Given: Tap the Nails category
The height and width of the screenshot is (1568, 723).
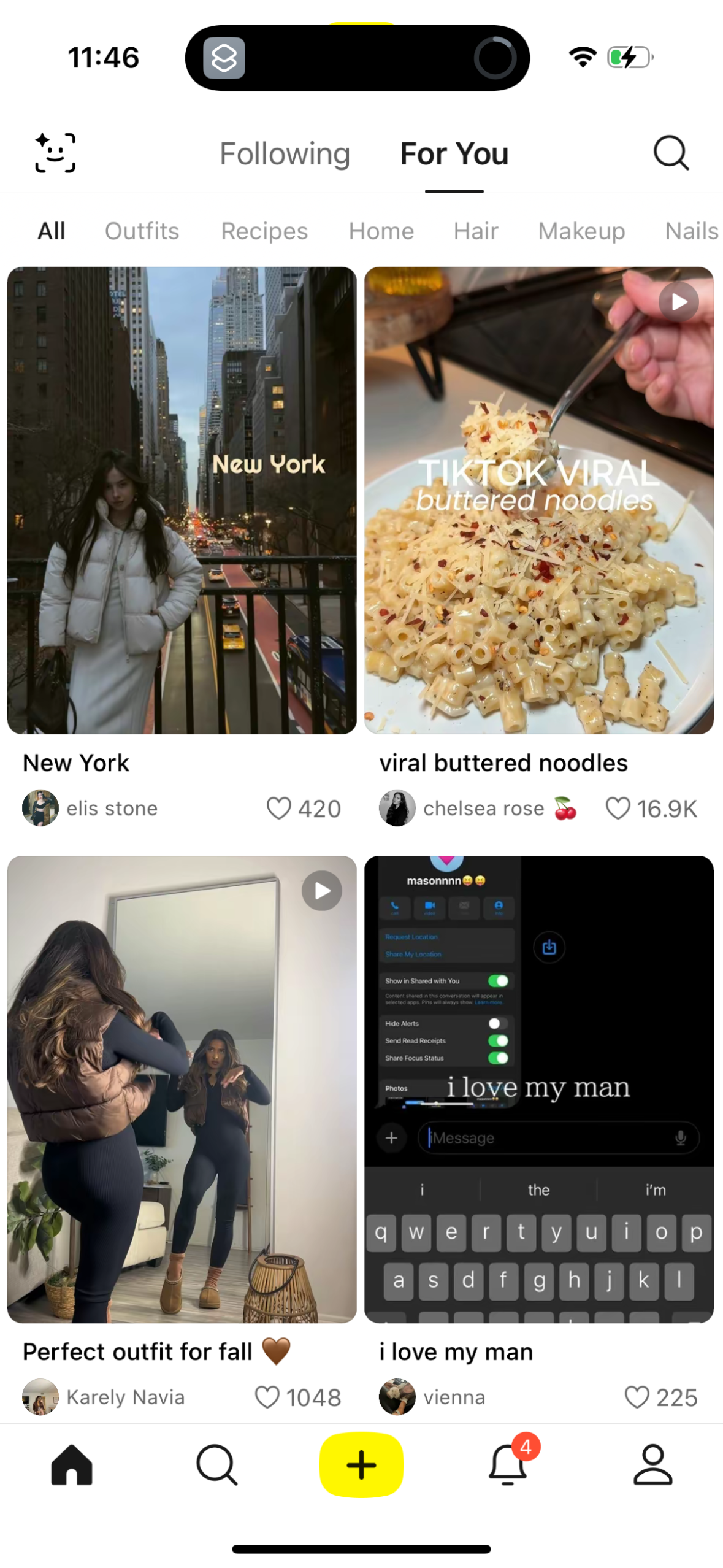Looking at the screenshot, I should coord(690,231).
